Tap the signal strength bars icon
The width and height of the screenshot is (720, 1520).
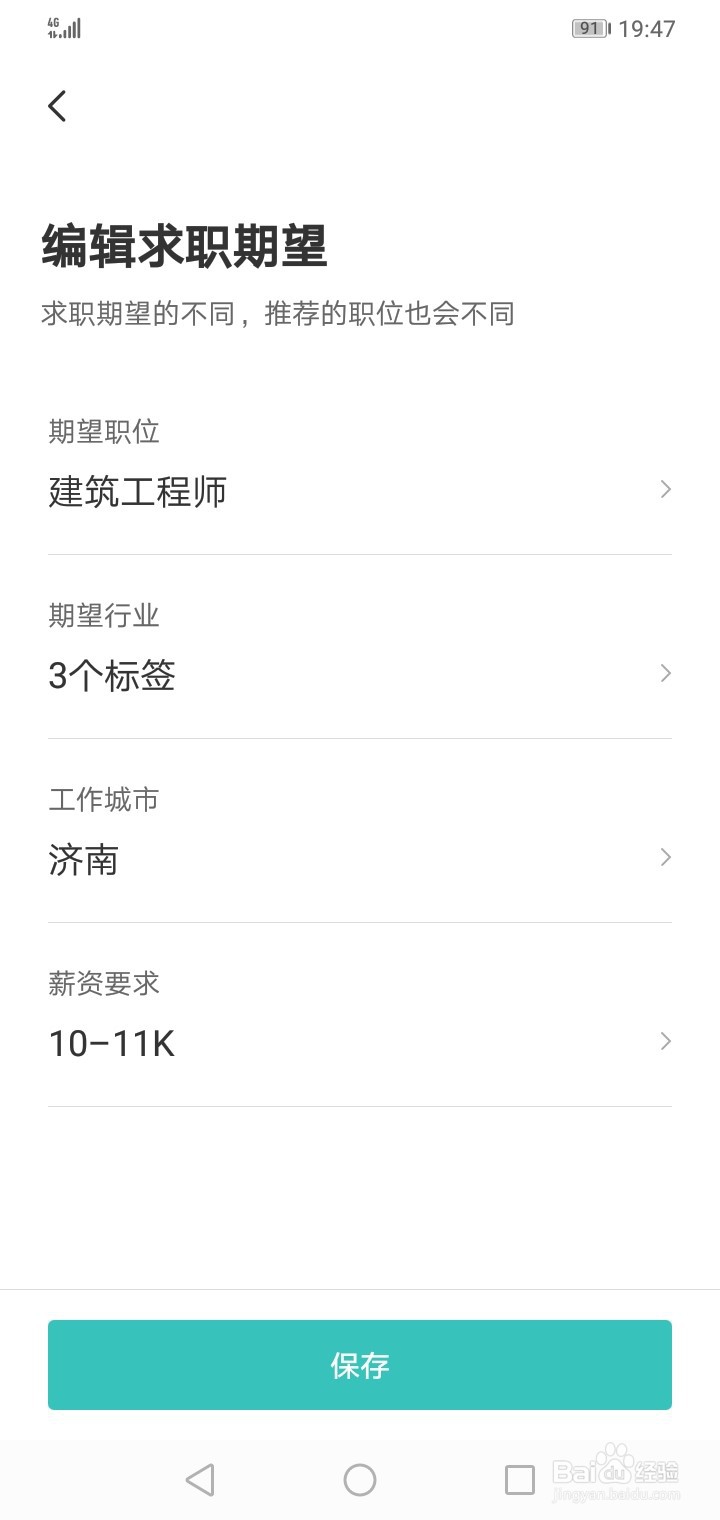[70, 27]
